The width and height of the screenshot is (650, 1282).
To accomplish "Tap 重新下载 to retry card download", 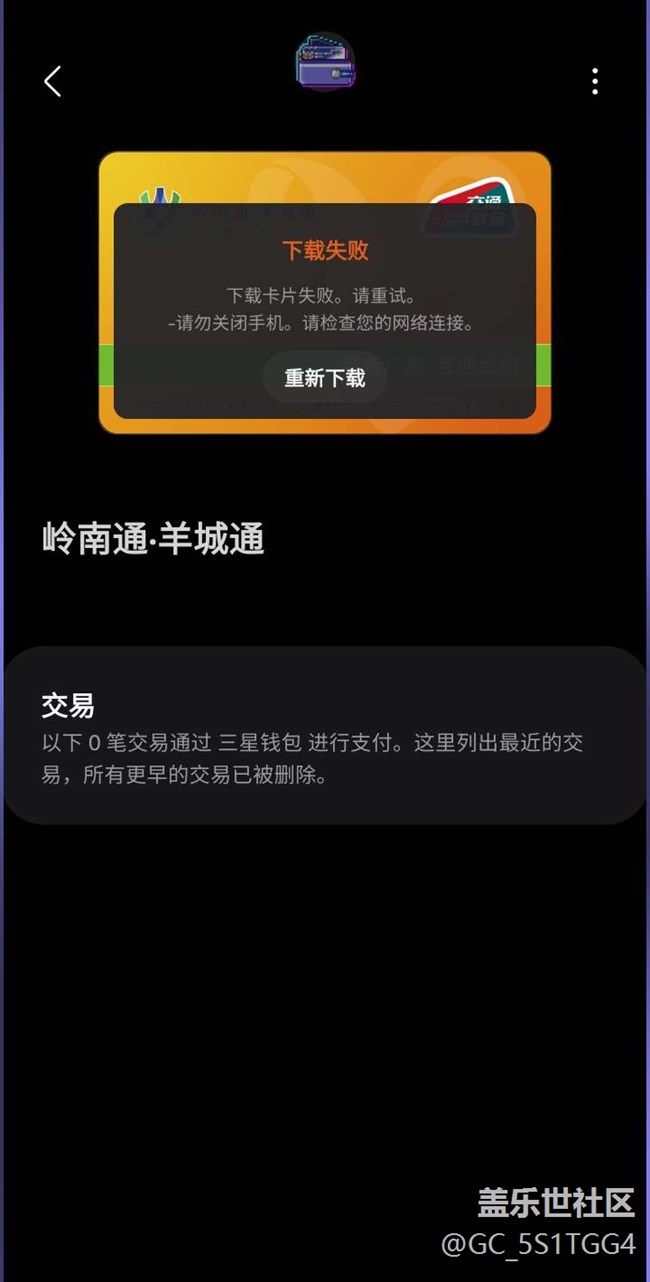I will 324,378.
